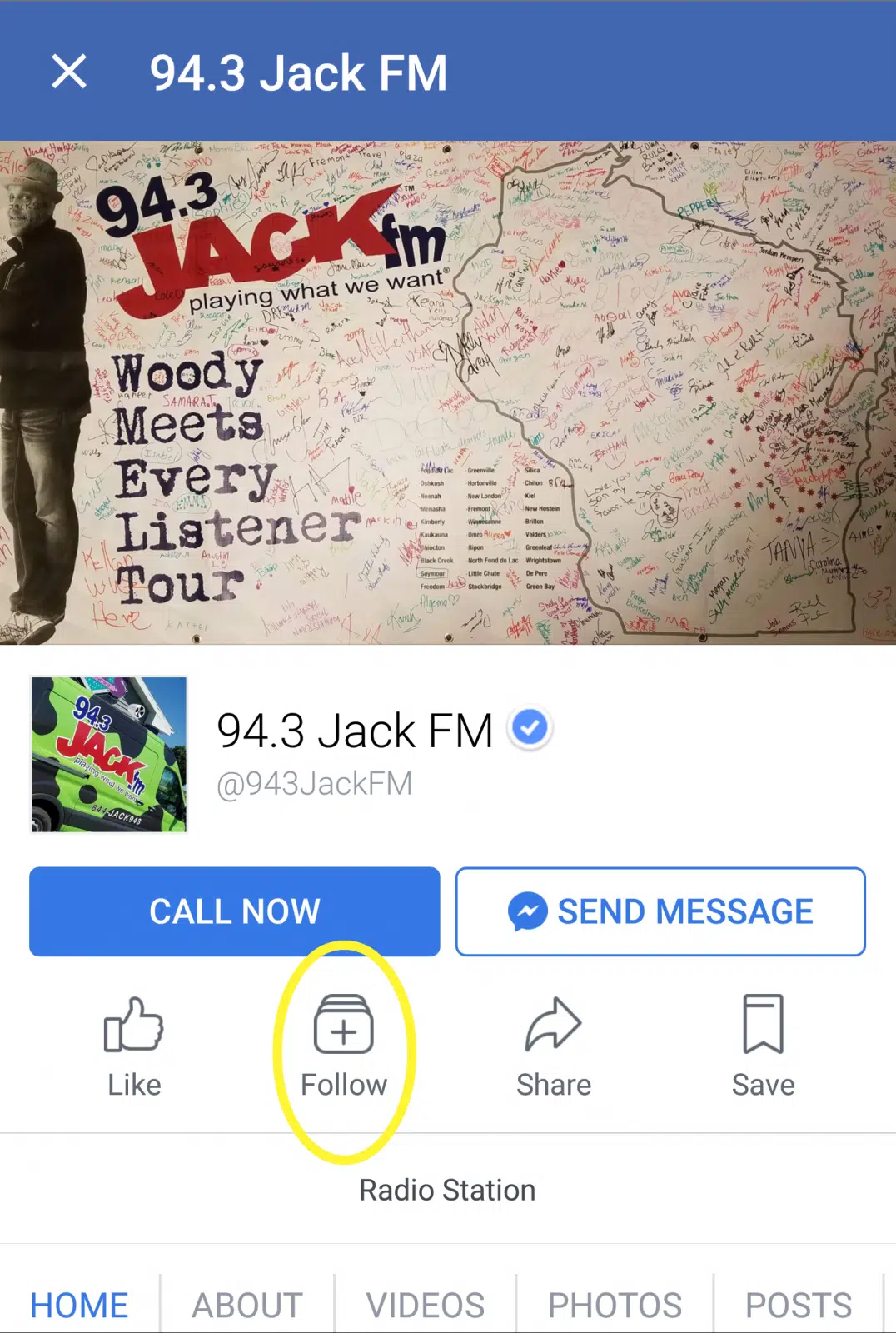Viewport: 896px width, 1333px height.
Task: Switch to the About tab
Action: point(247,1304)
